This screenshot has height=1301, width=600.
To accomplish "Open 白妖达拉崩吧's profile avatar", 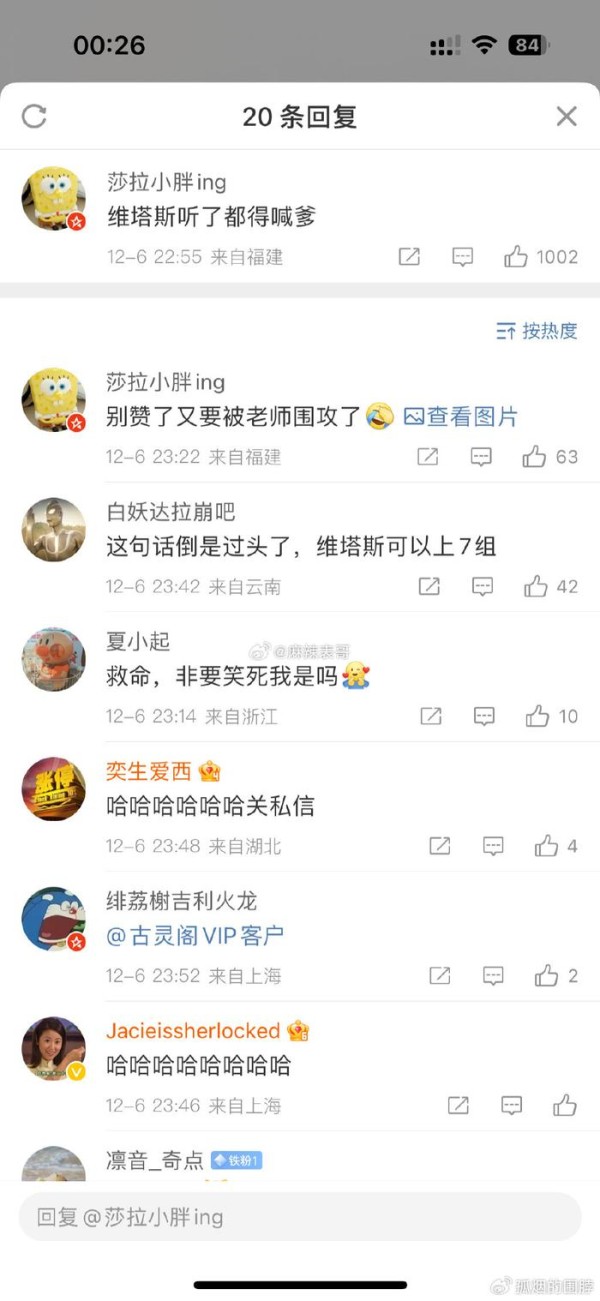I will click(x=54, y=529).
